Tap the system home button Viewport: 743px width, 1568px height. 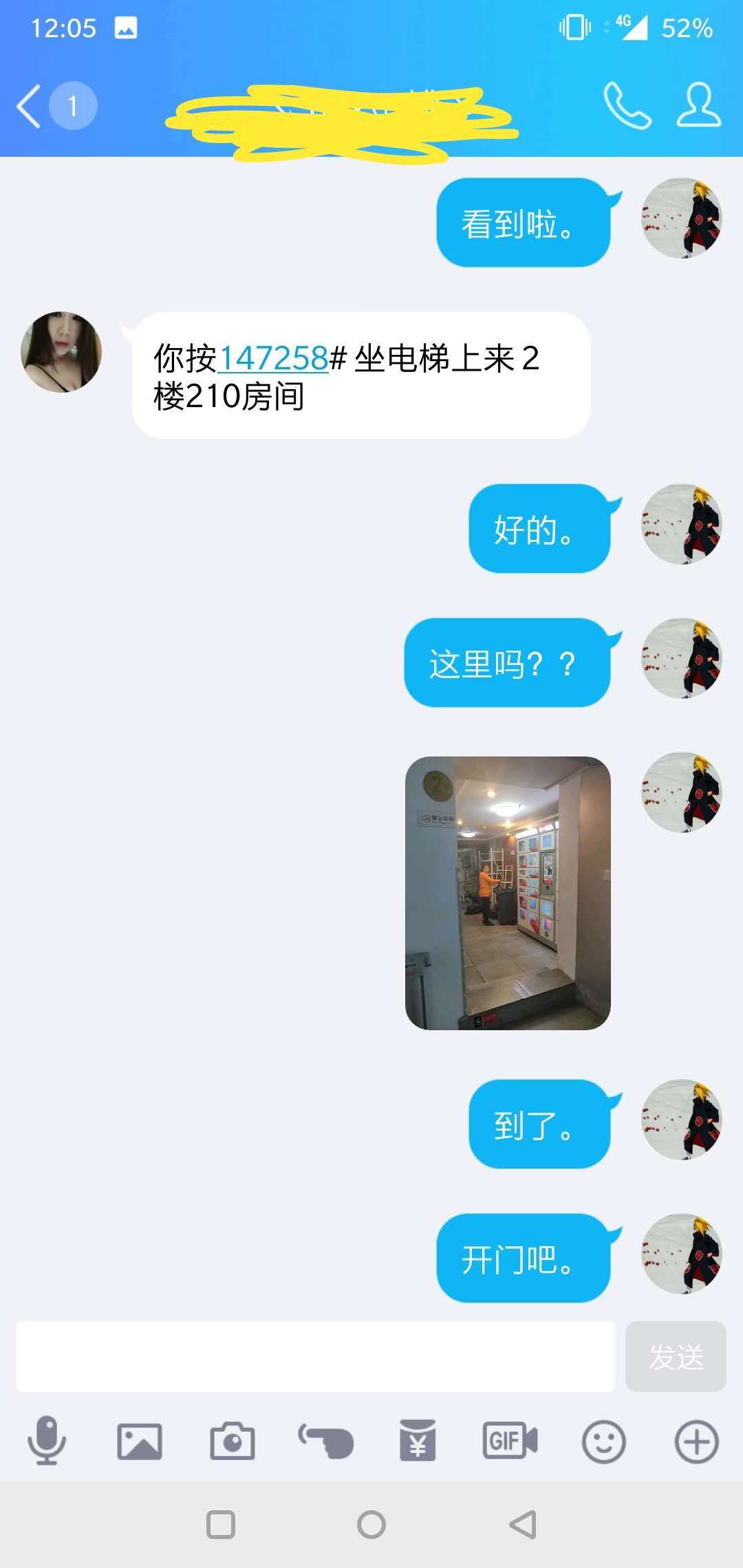[371, 1525]
